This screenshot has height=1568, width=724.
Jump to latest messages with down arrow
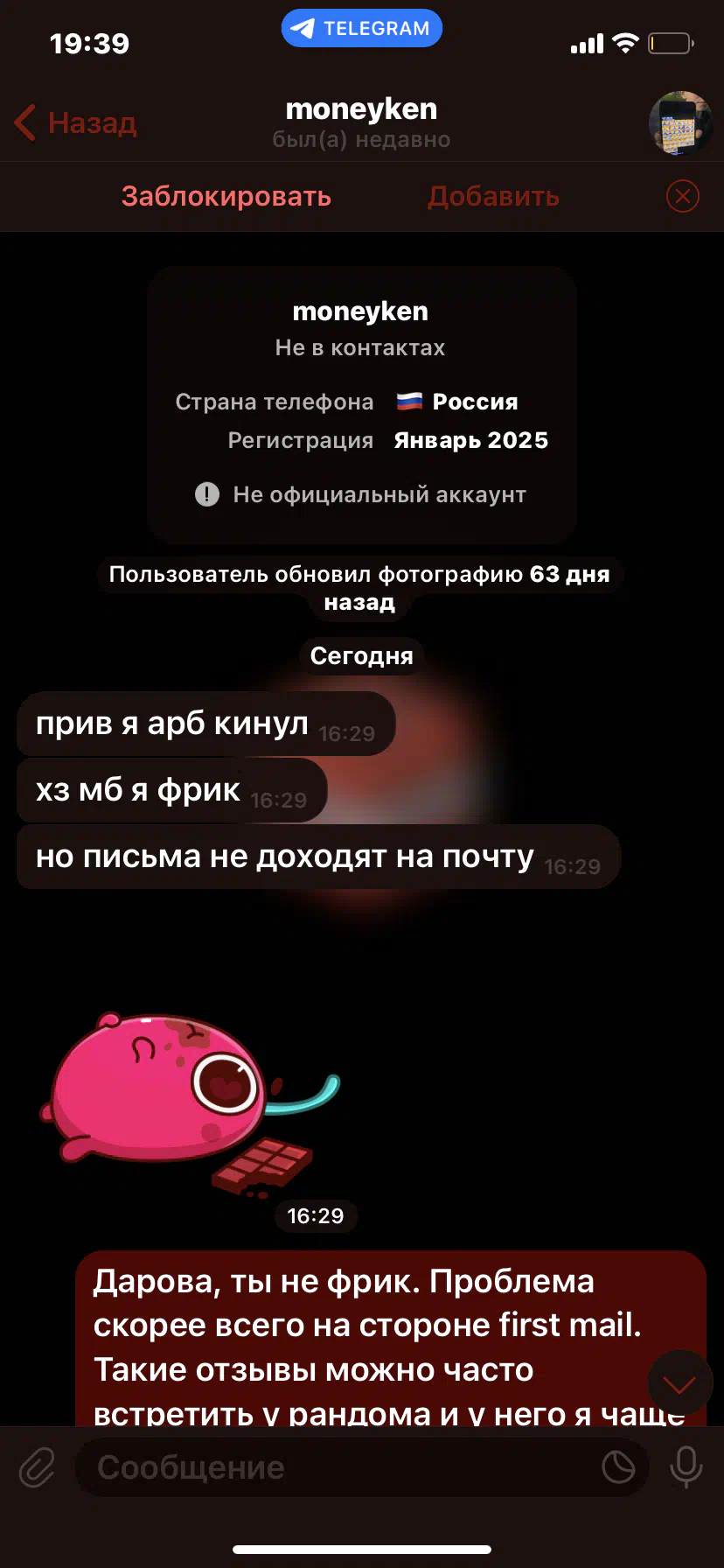click(x=680, y=1383)
